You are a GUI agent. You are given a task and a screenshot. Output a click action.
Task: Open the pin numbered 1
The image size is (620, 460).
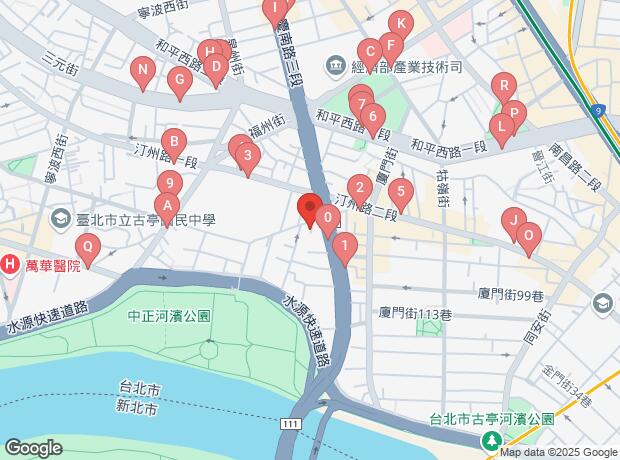344,244
